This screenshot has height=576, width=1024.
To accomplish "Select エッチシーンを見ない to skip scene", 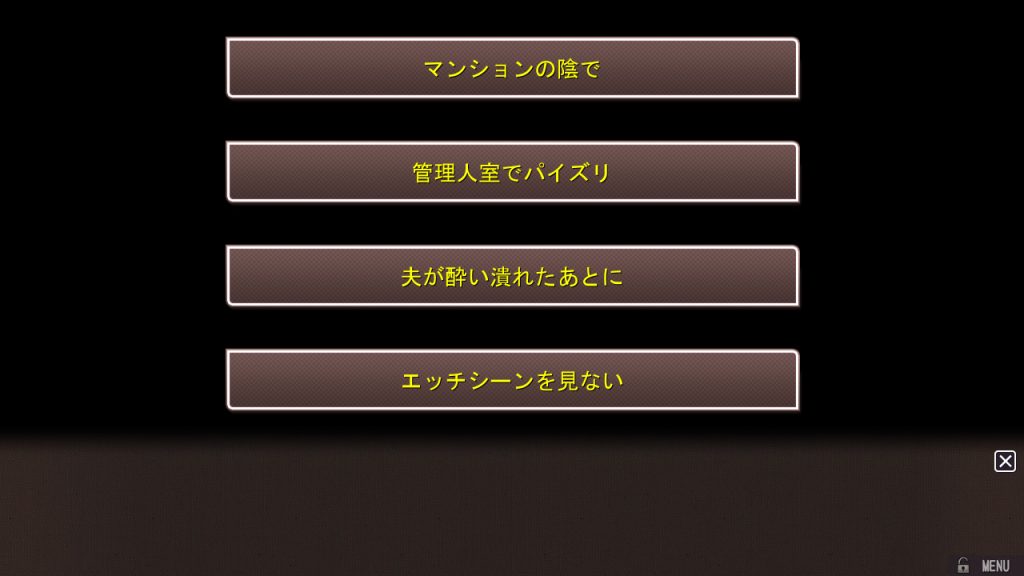I will (512, 380).
